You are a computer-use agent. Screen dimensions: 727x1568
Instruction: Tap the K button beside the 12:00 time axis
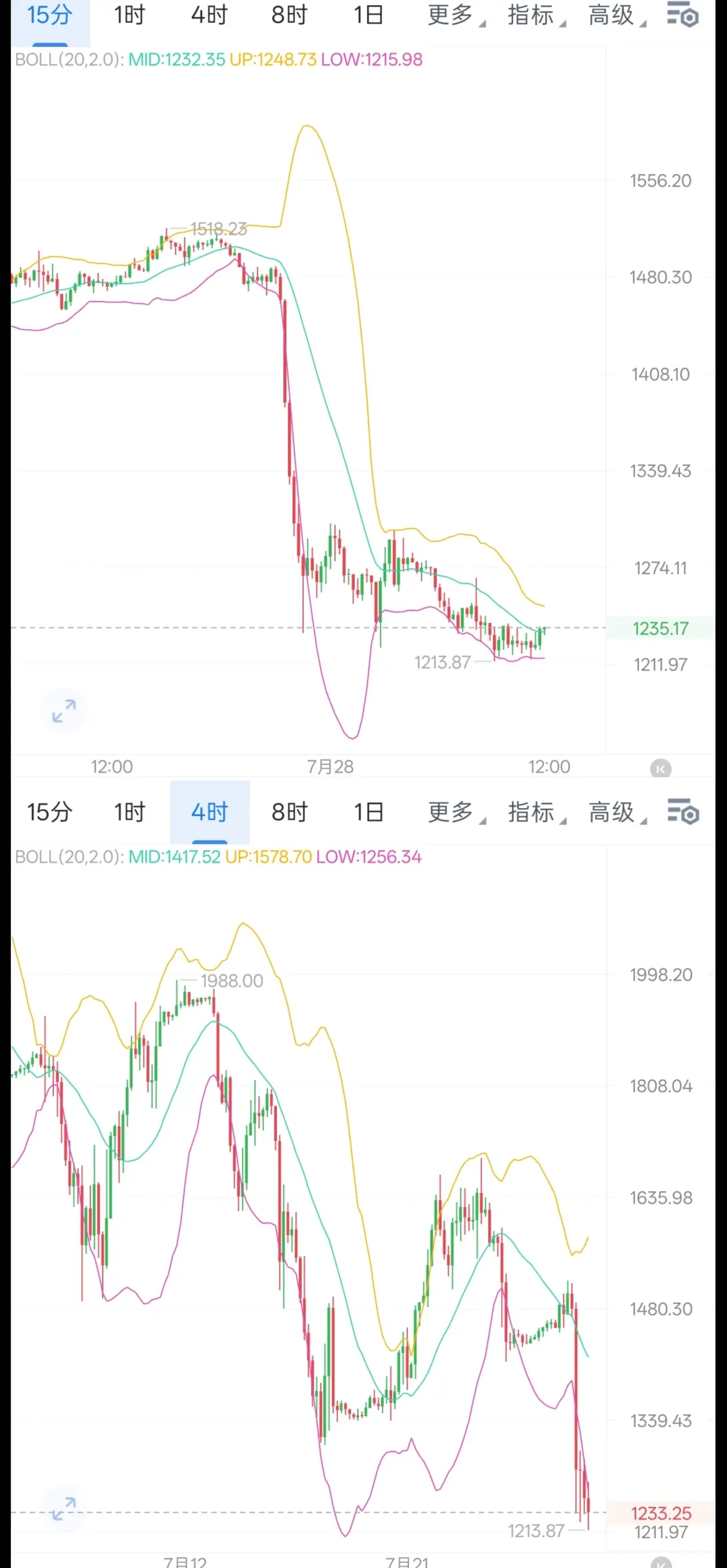[x=660, y=769]
